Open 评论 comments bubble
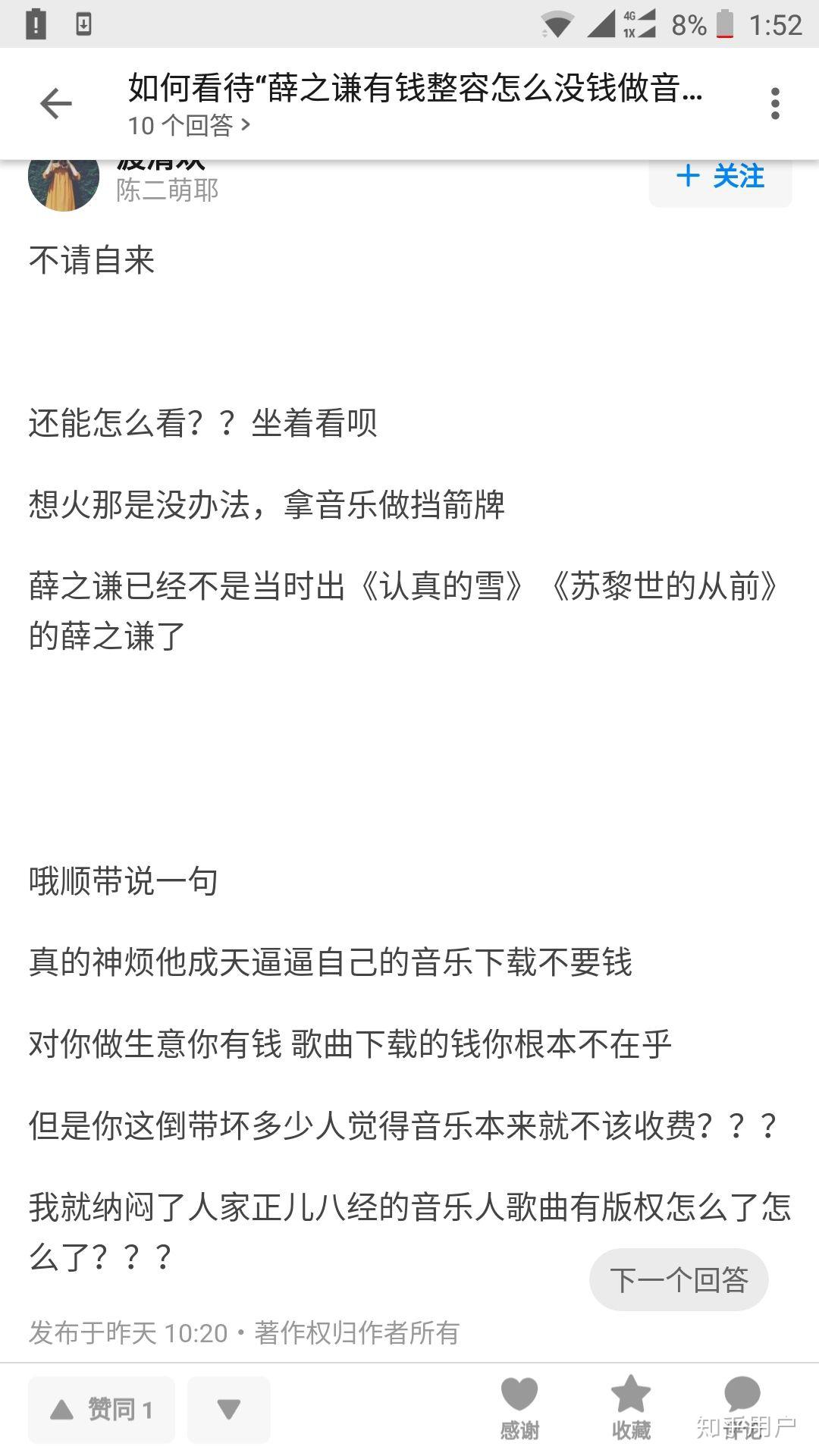Image resolution: width=819 pixels, height=1456 pixels. click(742, 1408)
